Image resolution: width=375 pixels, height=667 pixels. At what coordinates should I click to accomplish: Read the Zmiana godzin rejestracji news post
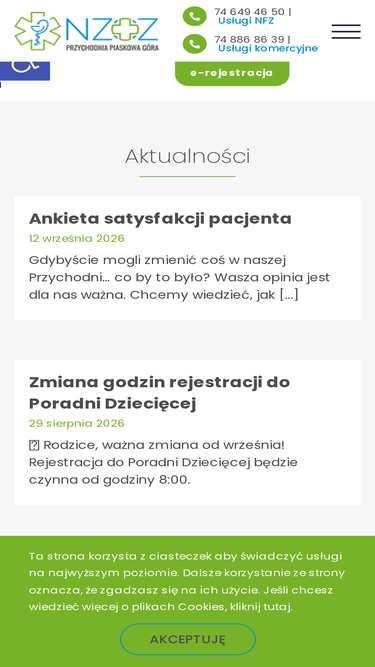coord(159,393)
